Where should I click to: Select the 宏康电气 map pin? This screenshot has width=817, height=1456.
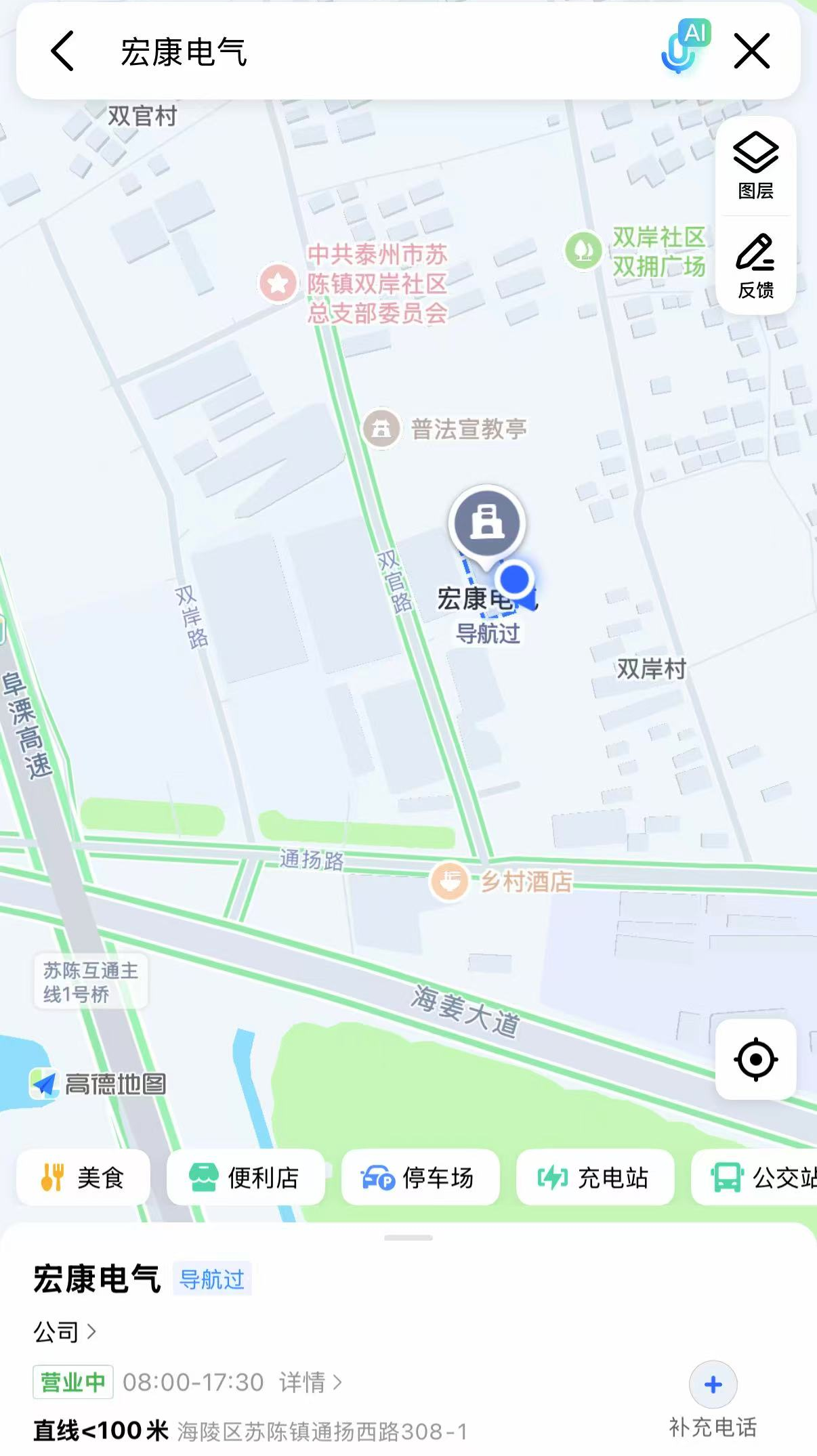[486, 523]
